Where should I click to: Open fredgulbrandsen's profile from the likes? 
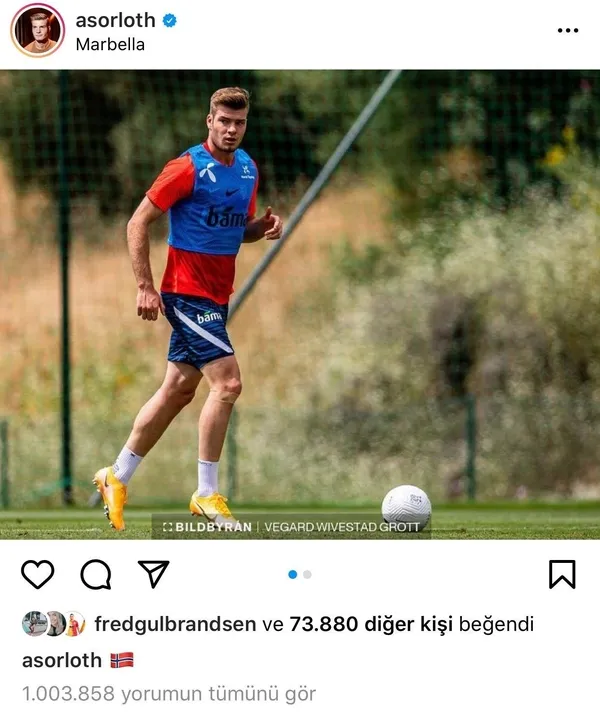(175, 625)
